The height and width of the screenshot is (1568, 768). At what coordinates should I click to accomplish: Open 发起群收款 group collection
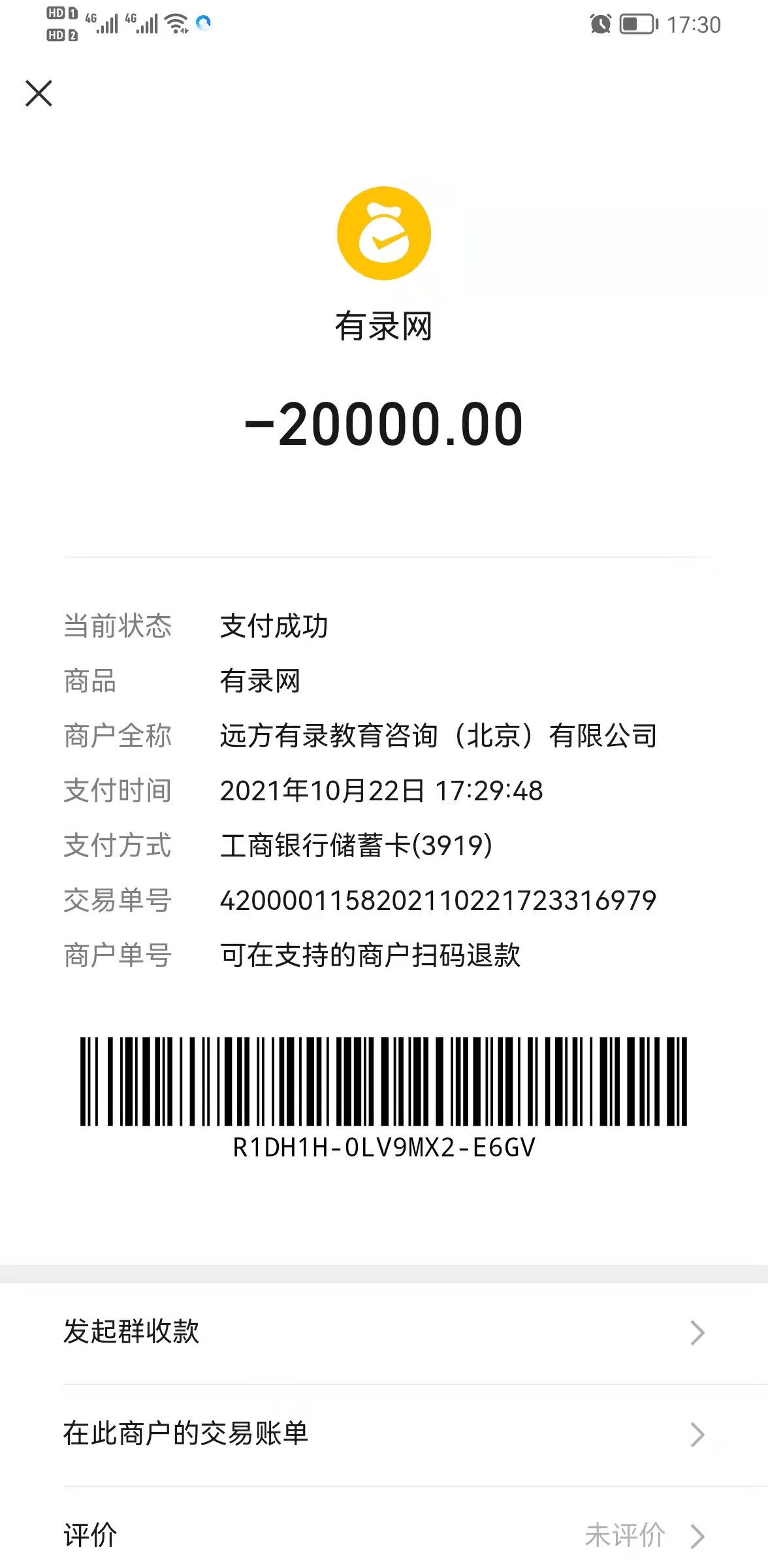point(384,1332)
